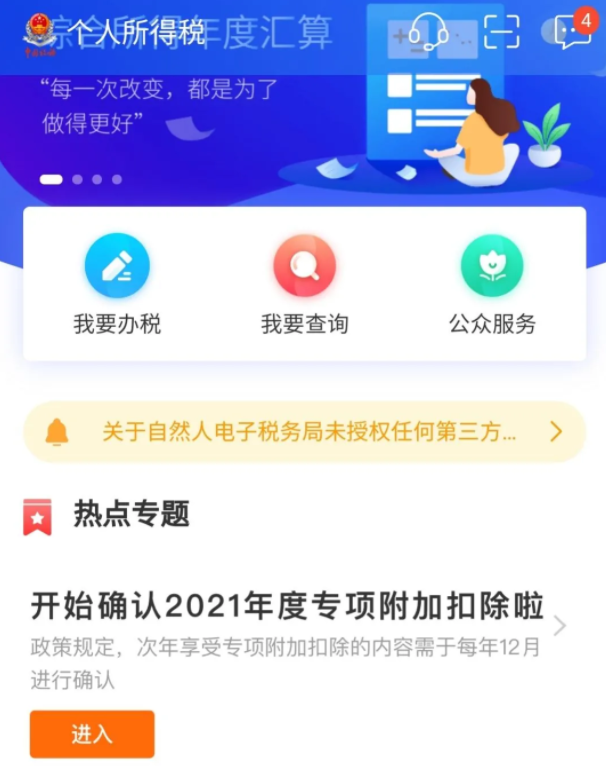Image resolution: width=606 pixels, height=766 pixels.
Task: Open the scan code icon
Action: click(501, 32)
